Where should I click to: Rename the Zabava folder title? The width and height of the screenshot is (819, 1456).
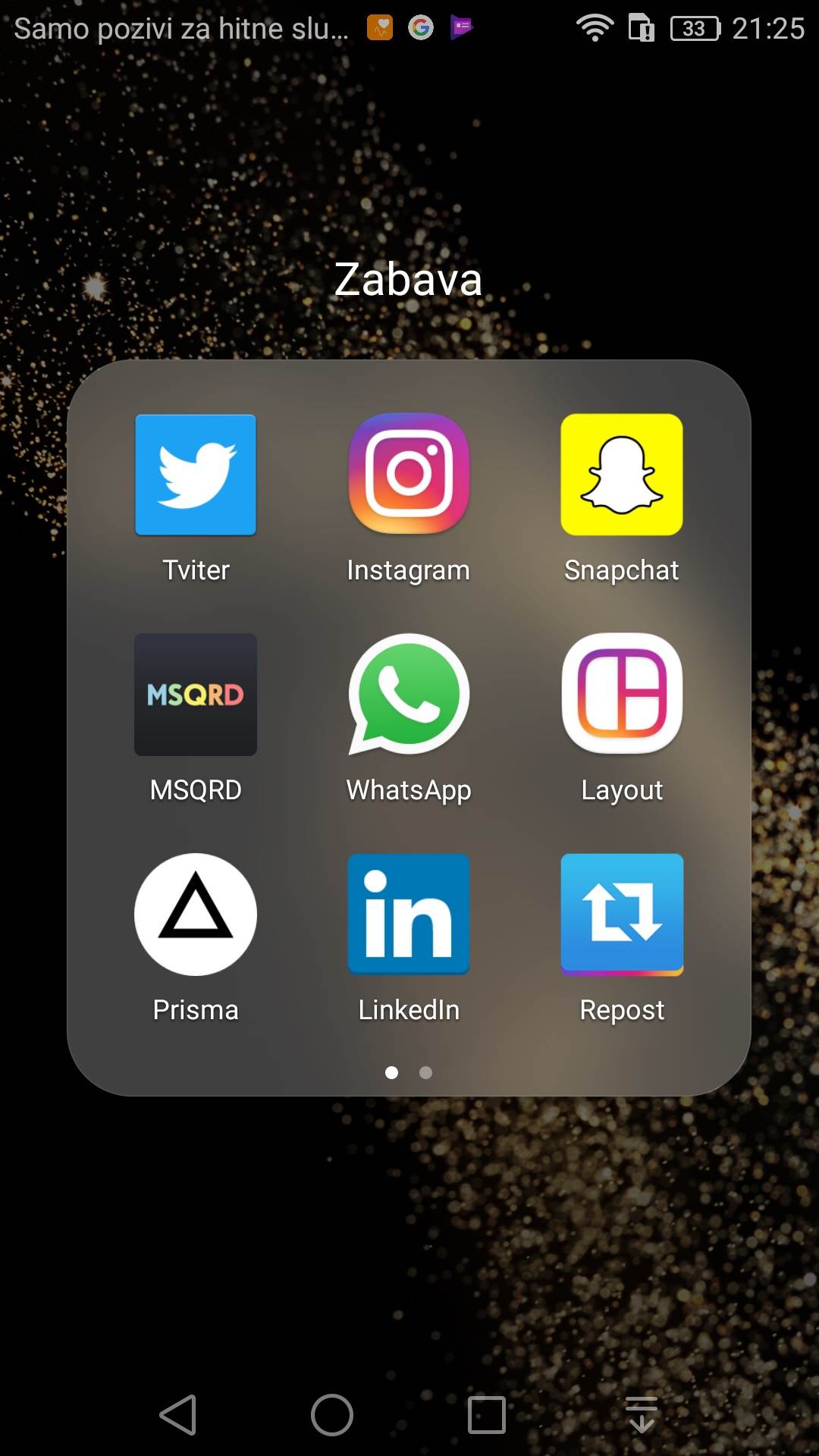(409, 279)
